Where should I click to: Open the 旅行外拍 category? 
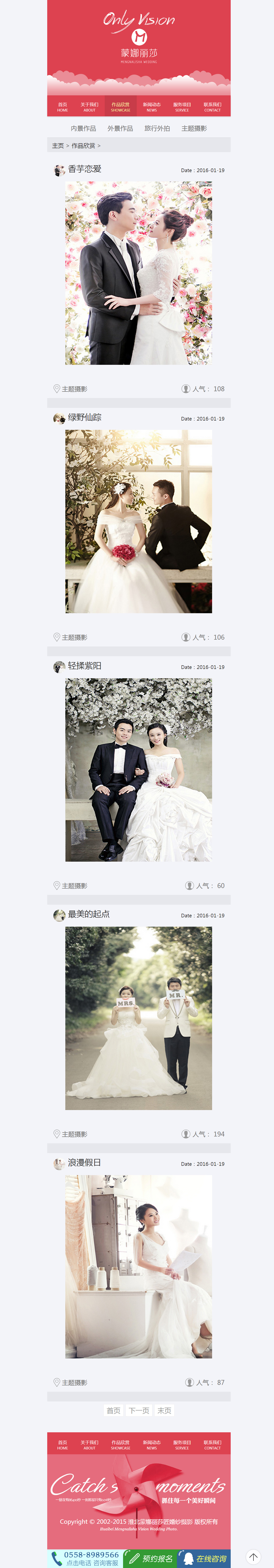[157, 128]
